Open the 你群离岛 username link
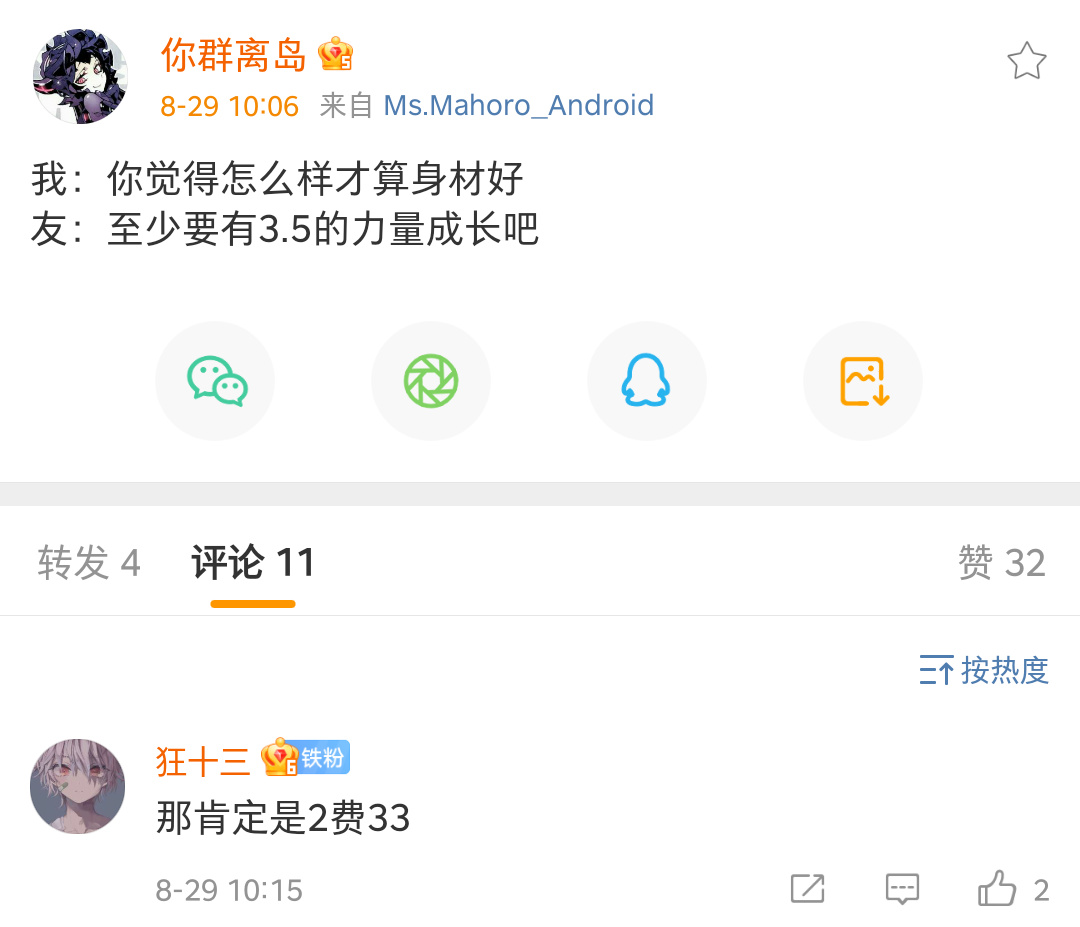This screenshot has width=1080, height=927. [233, 55]
